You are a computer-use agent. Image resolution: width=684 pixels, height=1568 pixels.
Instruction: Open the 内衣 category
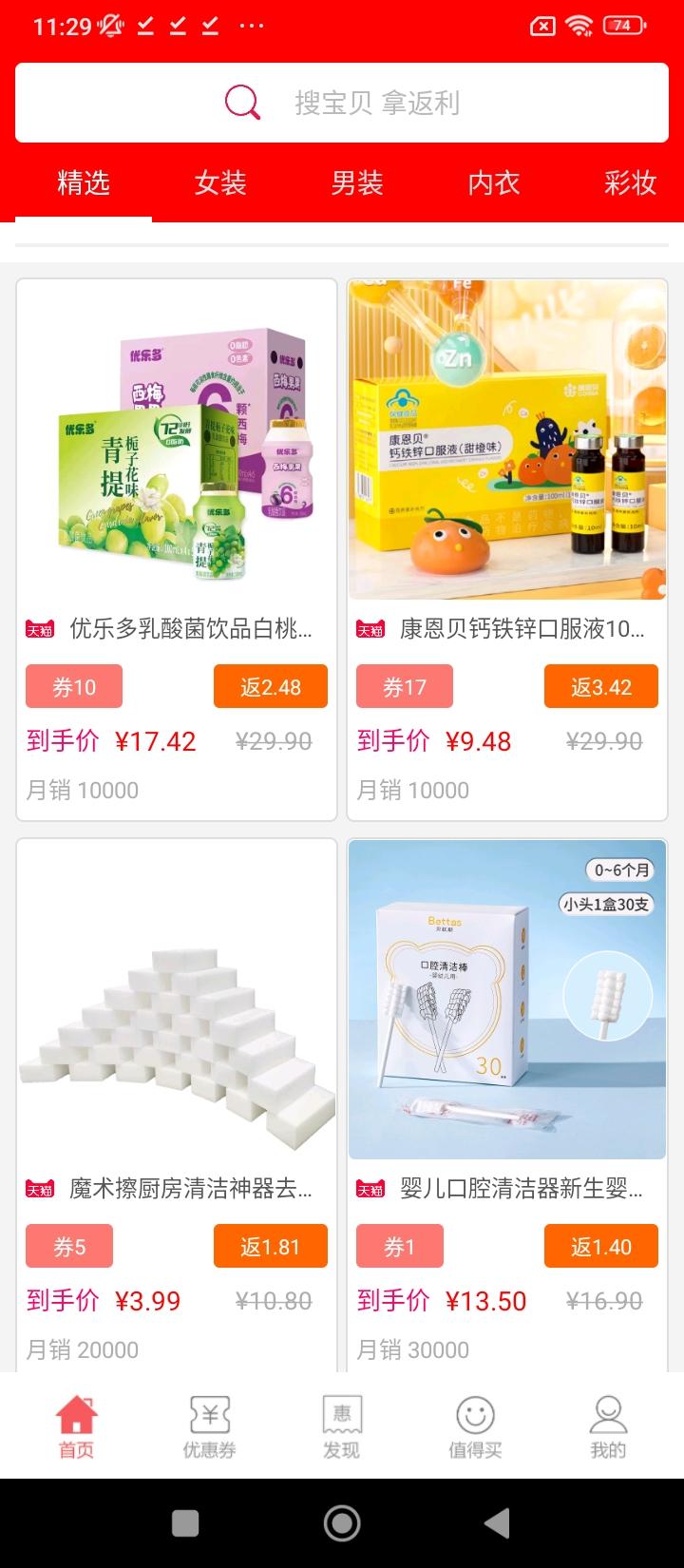click(x=494, y=183)
